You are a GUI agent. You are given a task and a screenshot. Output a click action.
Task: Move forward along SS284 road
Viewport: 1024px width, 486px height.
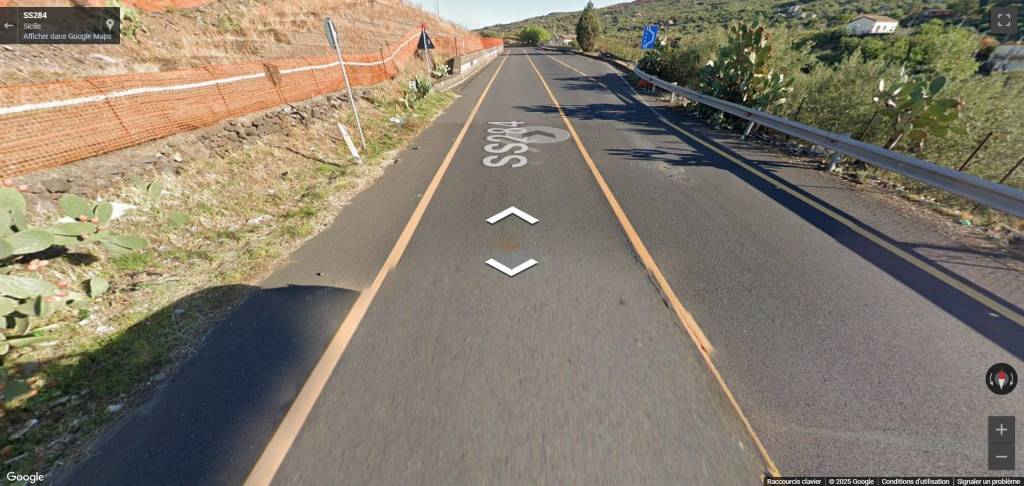tap(512, 215)
